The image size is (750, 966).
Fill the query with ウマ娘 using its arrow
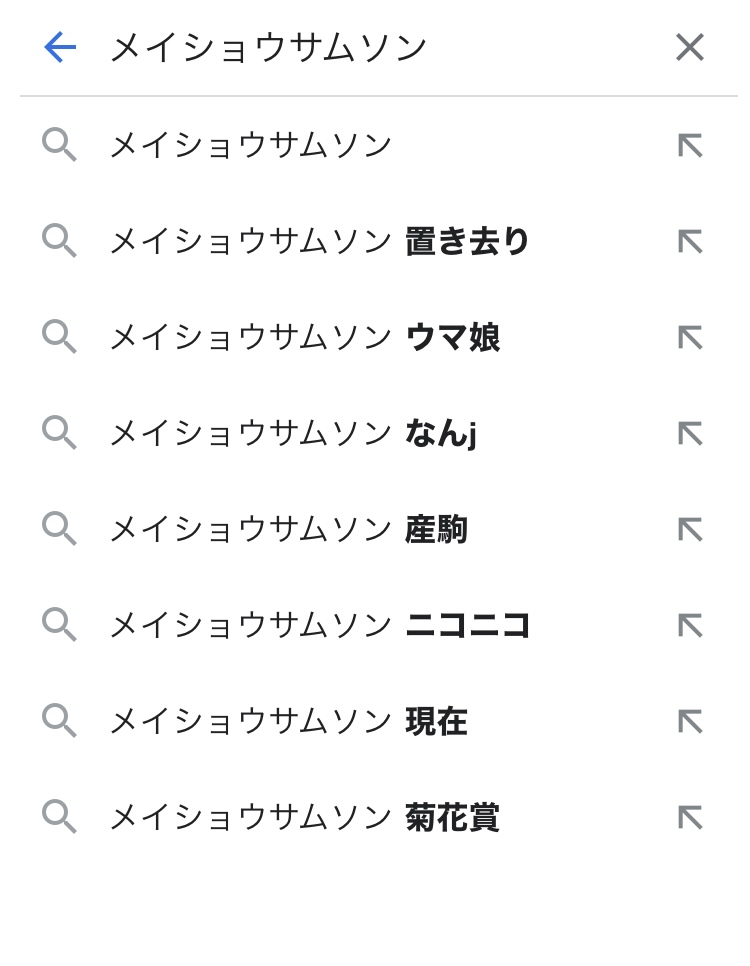point(690,338)
